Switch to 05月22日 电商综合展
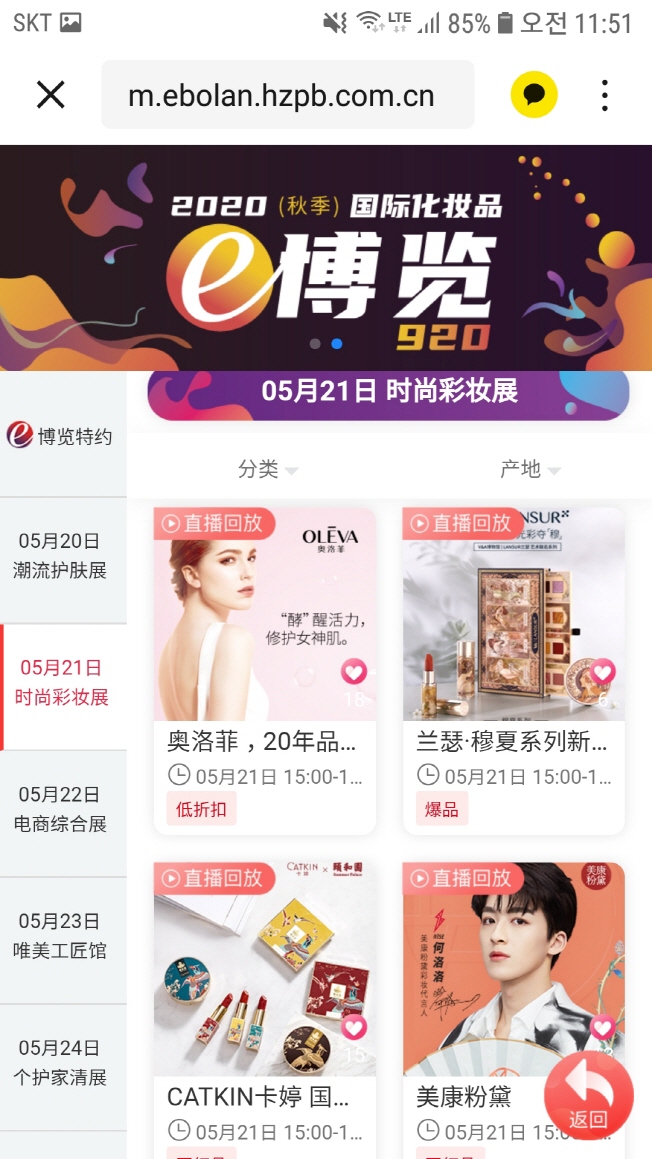This screenshot has height=1159, width=652. point(62,810)
